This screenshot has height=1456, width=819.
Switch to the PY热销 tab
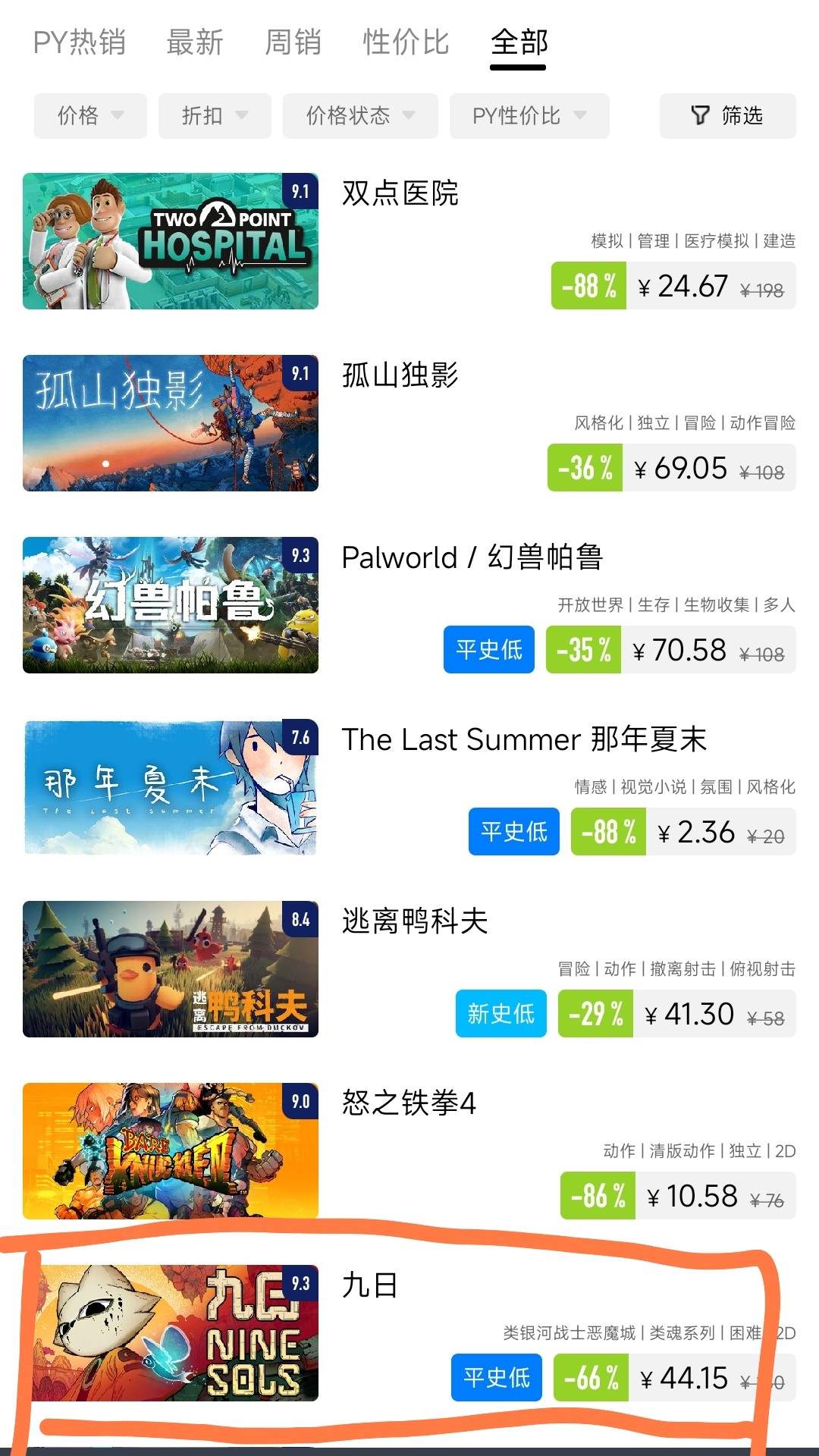[x=80, y=42]
